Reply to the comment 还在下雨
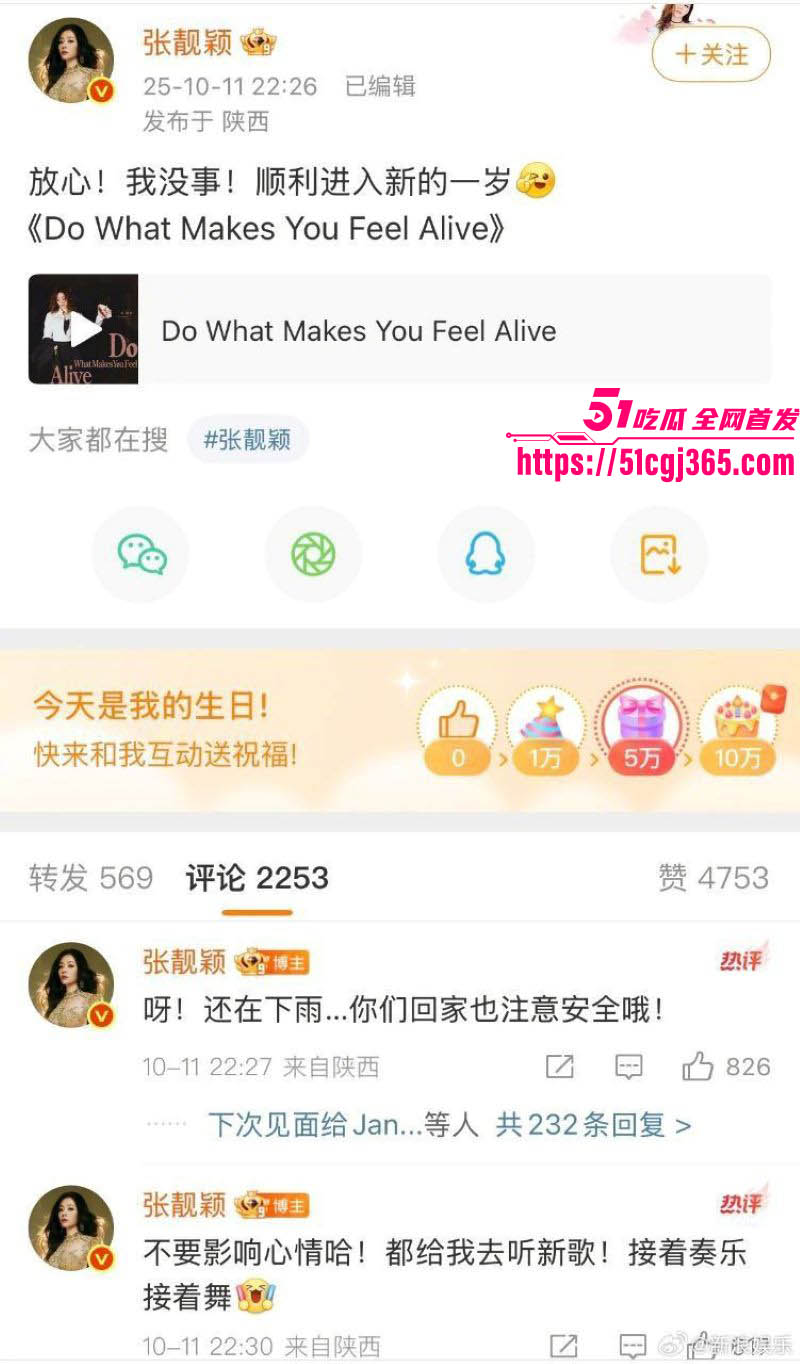The width and height of the screenshot is (800, 1364). tap(629, 1067)
